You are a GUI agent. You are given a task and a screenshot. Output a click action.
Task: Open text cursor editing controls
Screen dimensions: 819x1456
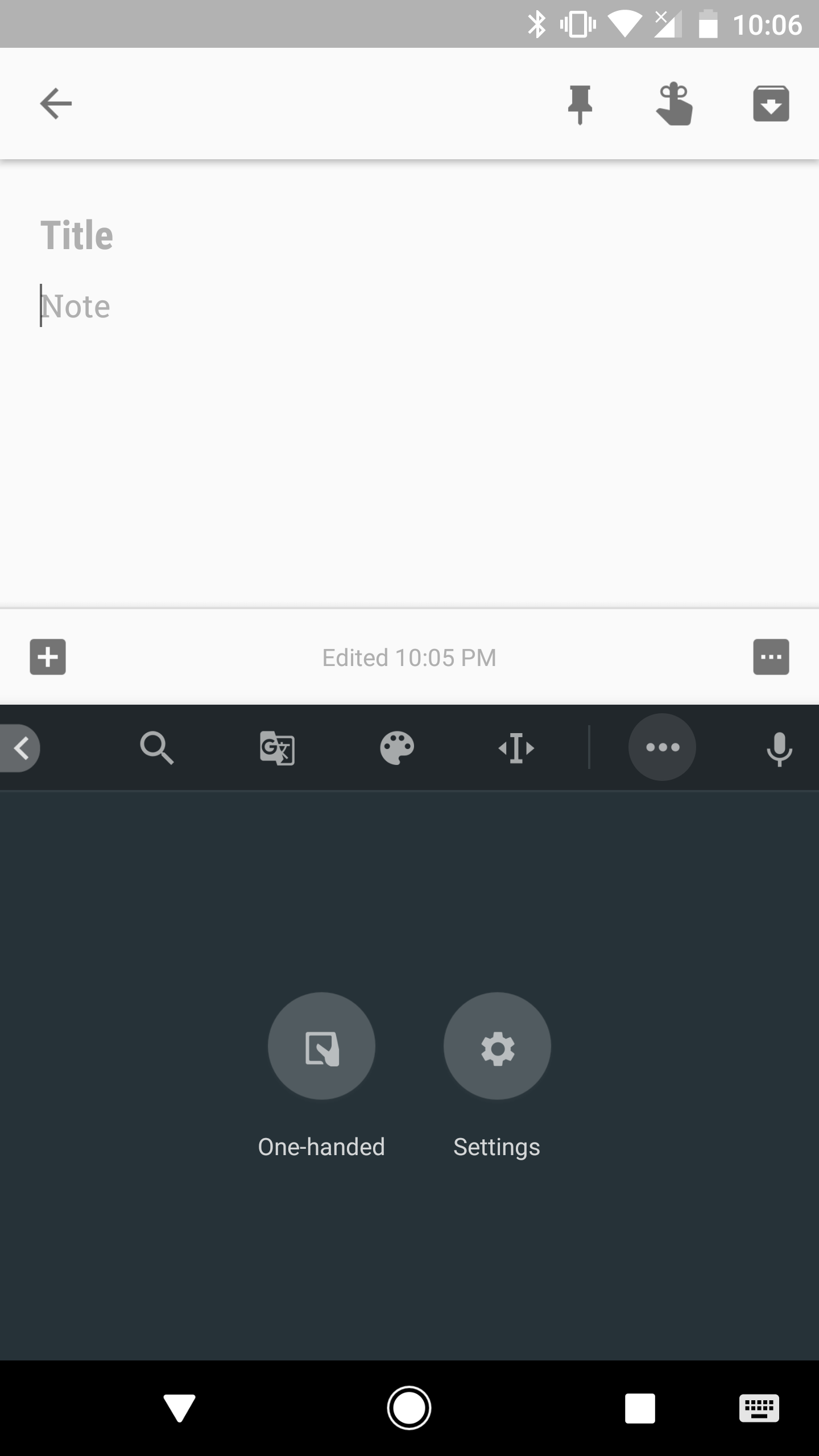point(516,748)
